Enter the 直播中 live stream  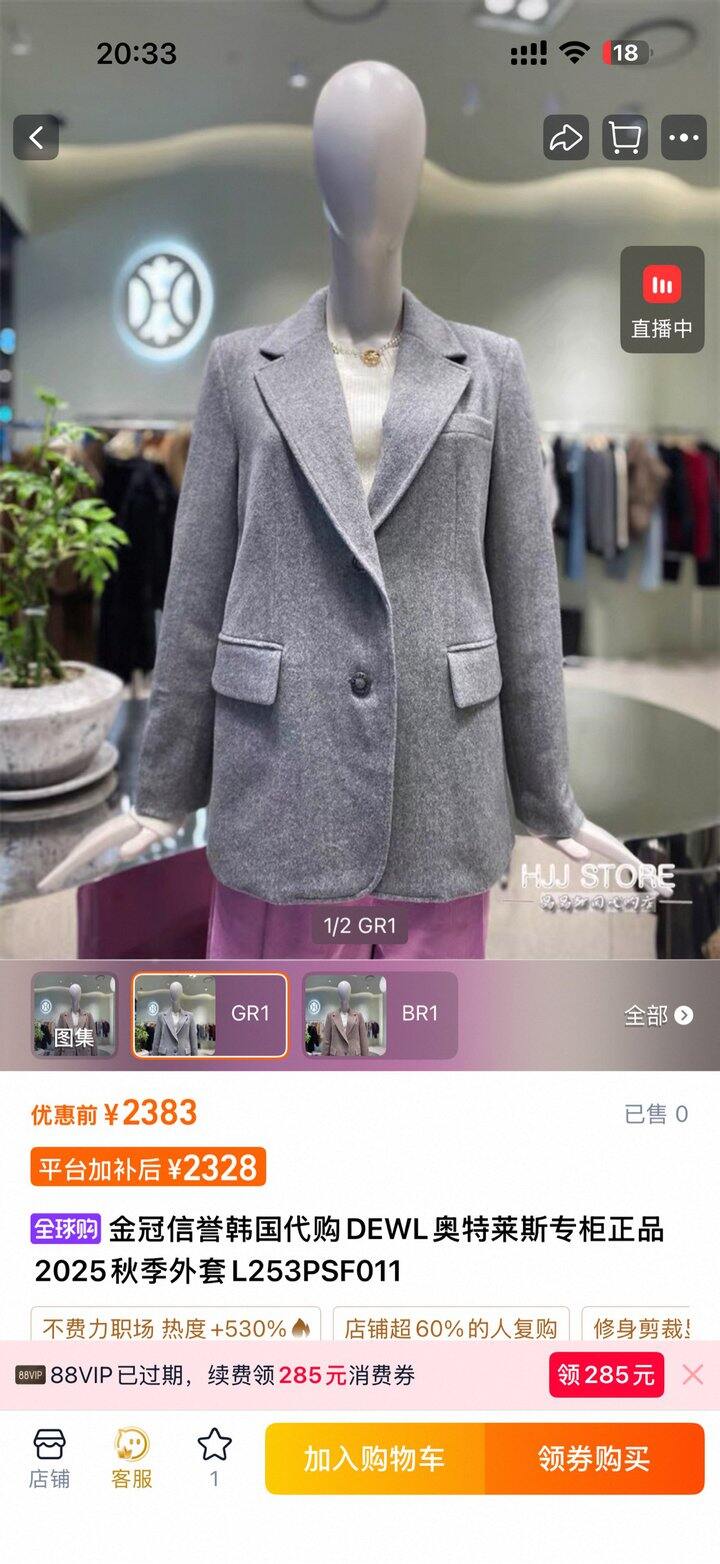tap(662, 300)
